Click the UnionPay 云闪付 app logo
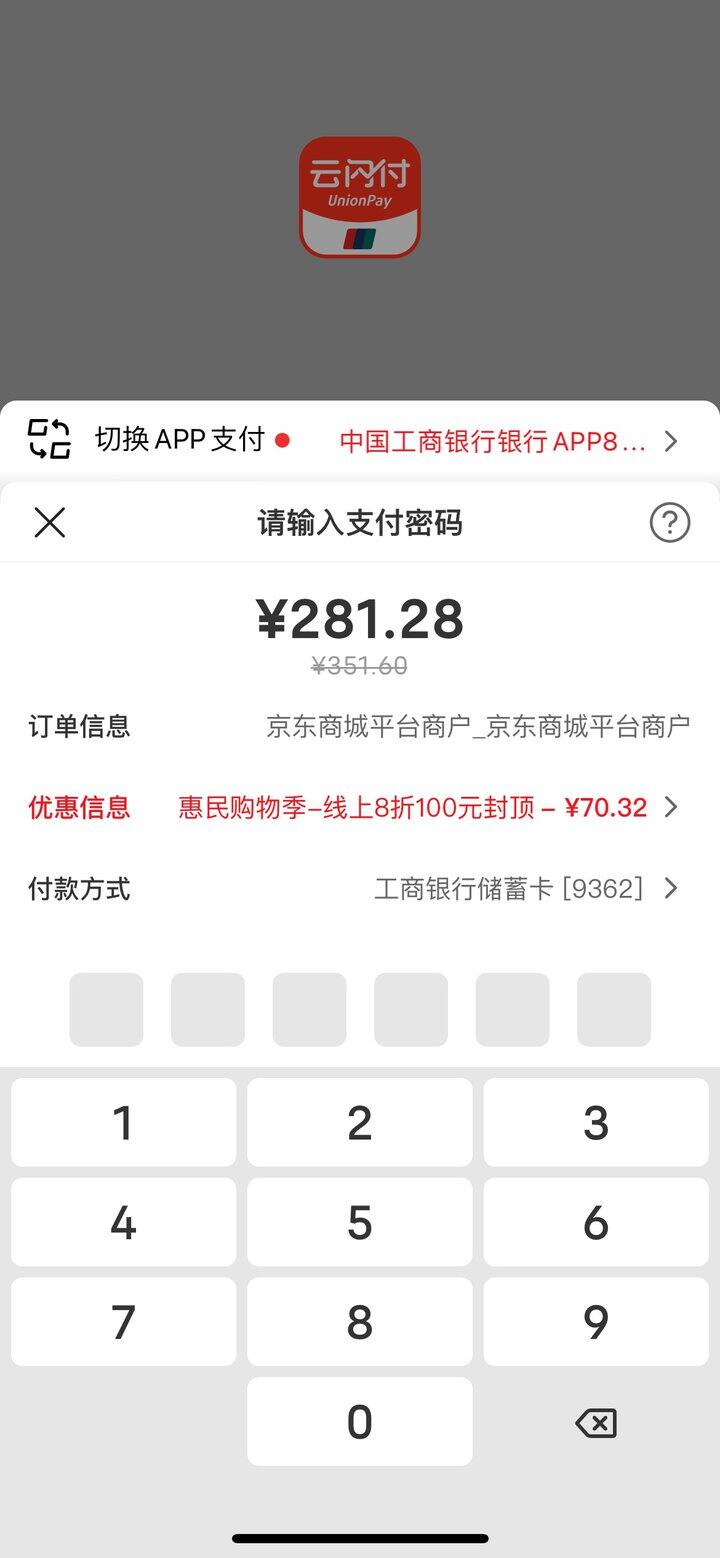This screenshot has width=720, height=1558. click(x=360, y=198)
